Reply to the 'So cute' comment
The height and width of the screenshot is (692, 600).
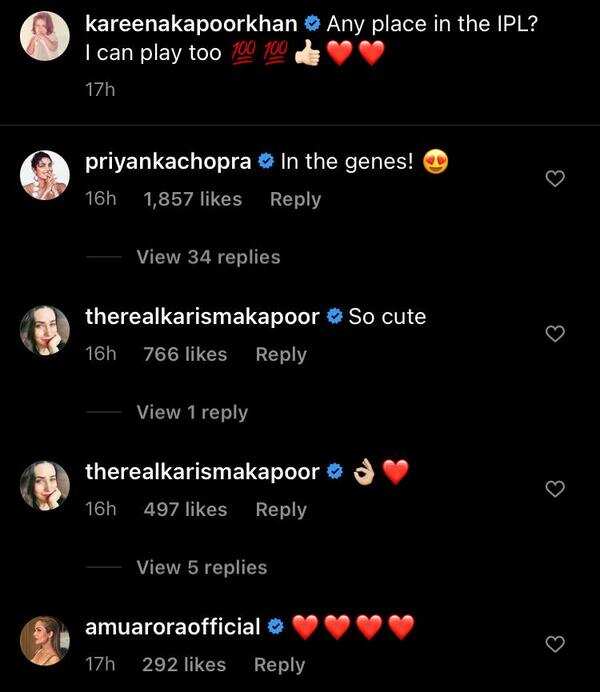(281, 354)
